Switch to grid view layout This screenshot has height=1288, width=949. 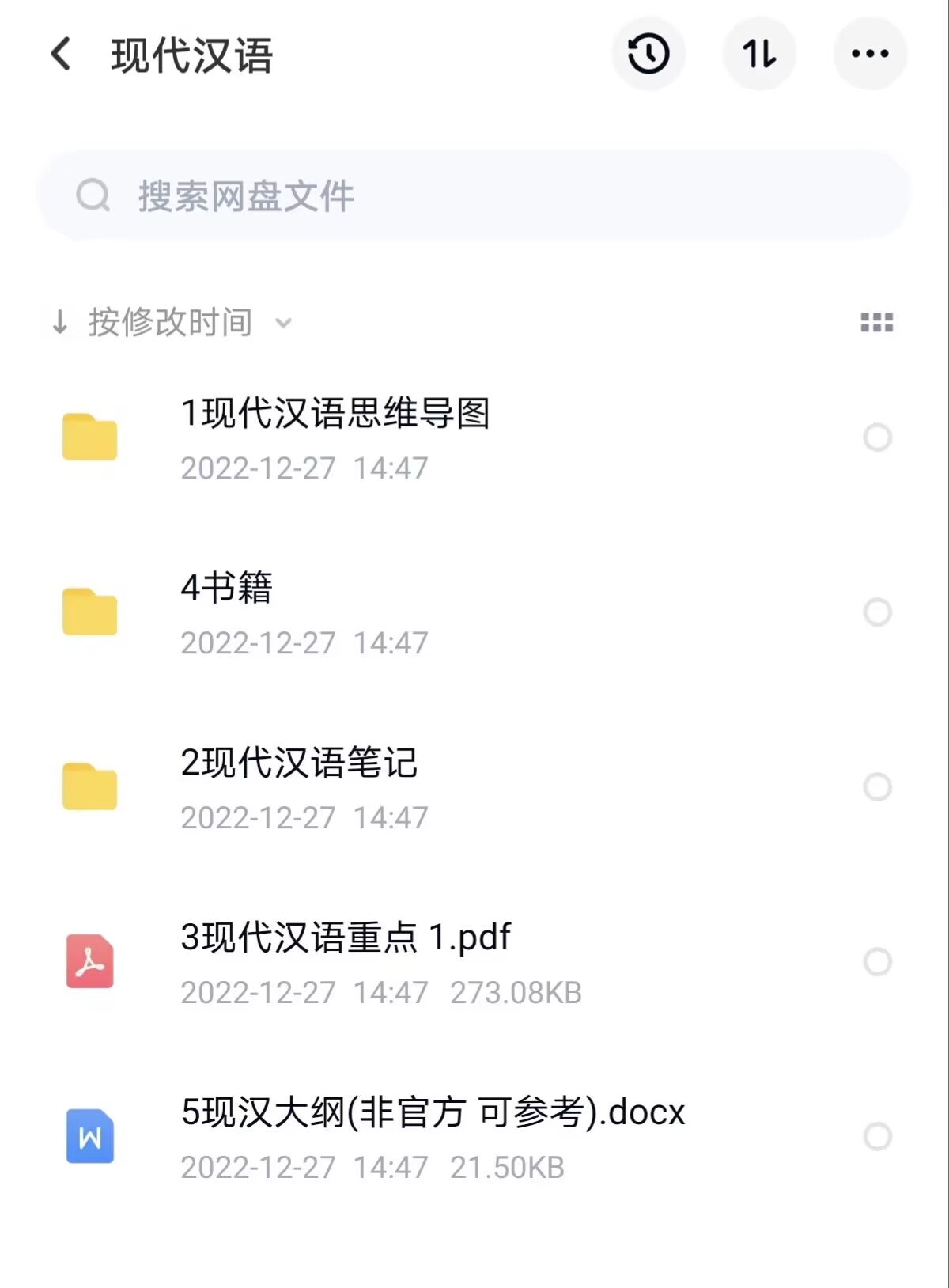click(877, 323)
